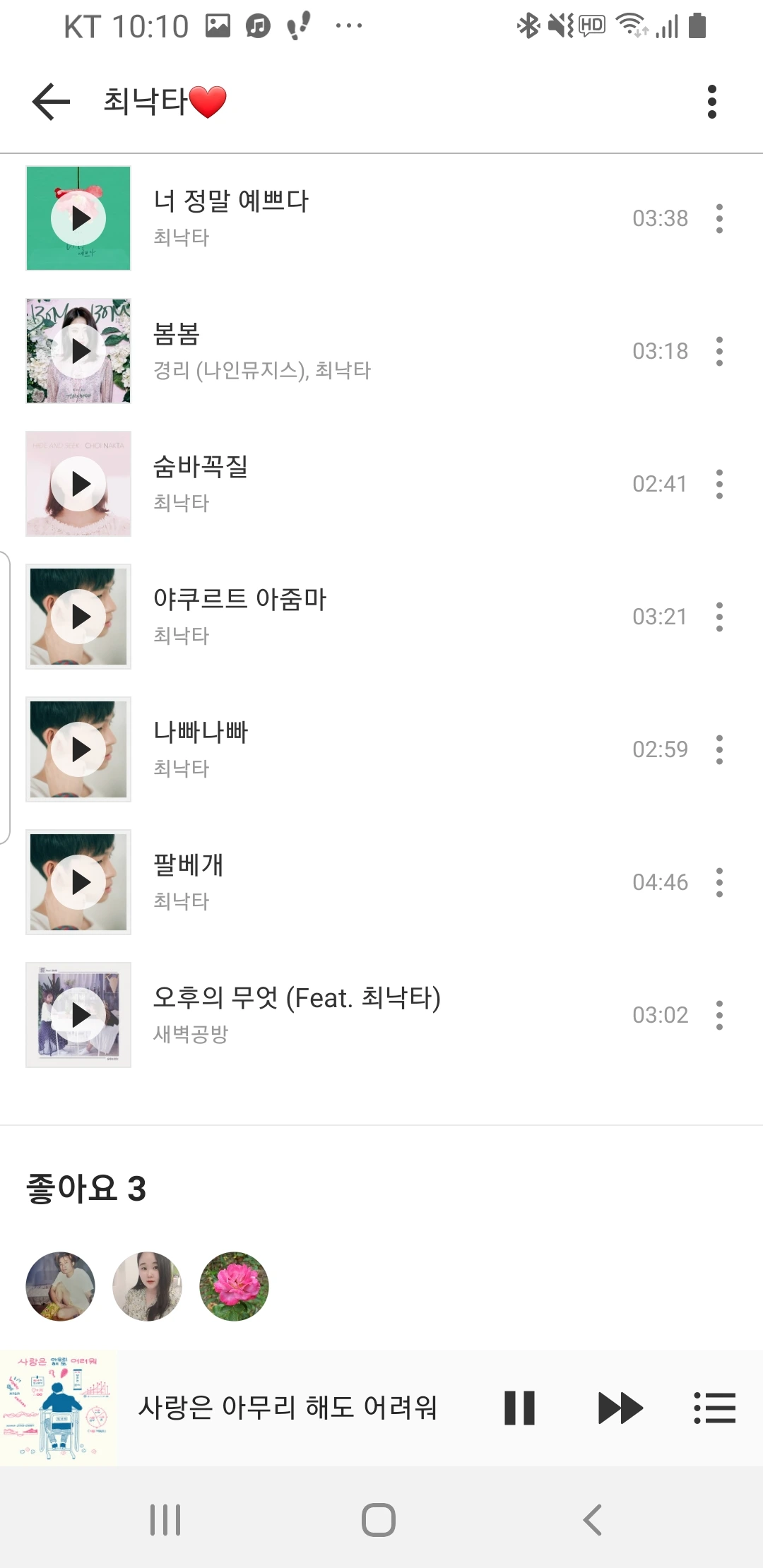
Task: Play the song 나빠나빠
Action: coord(78,749)
